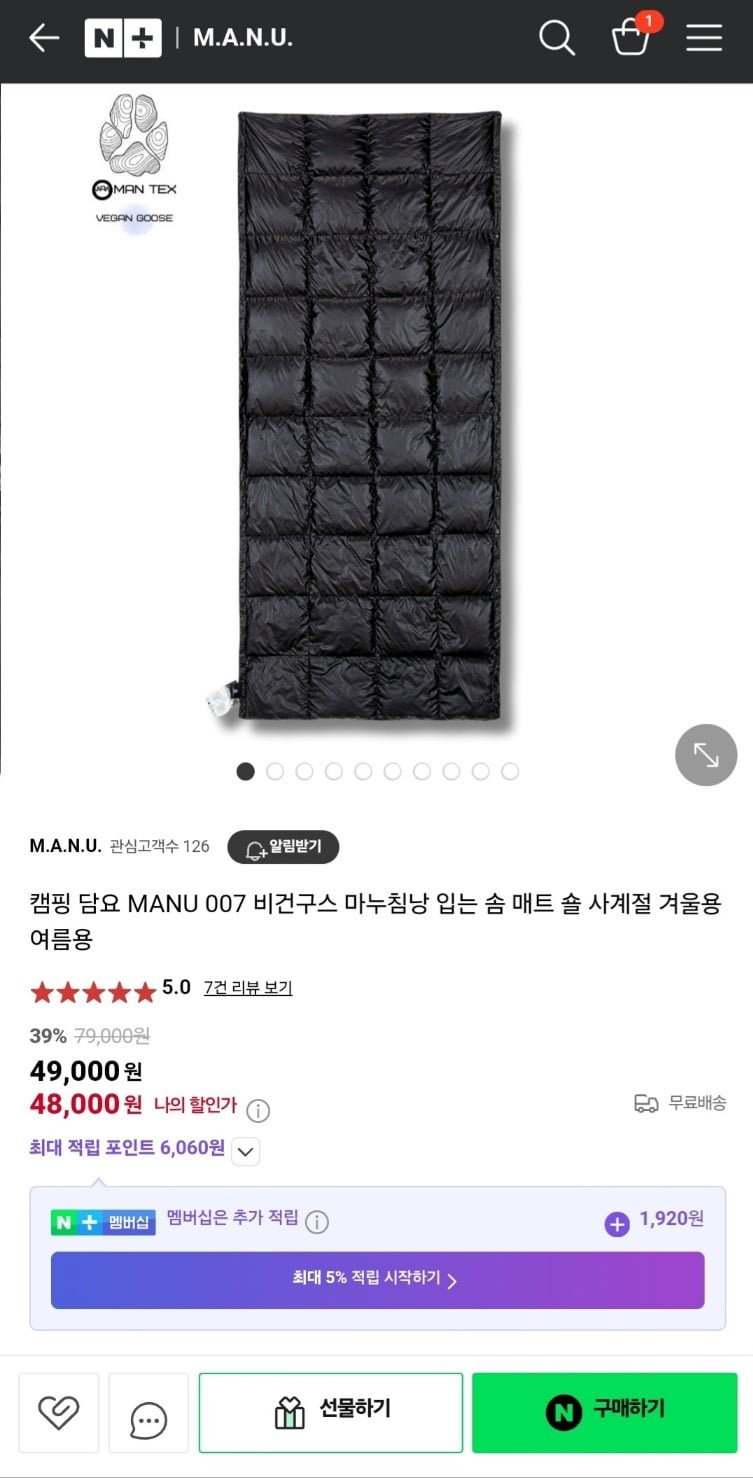Screen dimensions: 753x1478
Task: Open the search magnifier
Action: pos(556,38)
